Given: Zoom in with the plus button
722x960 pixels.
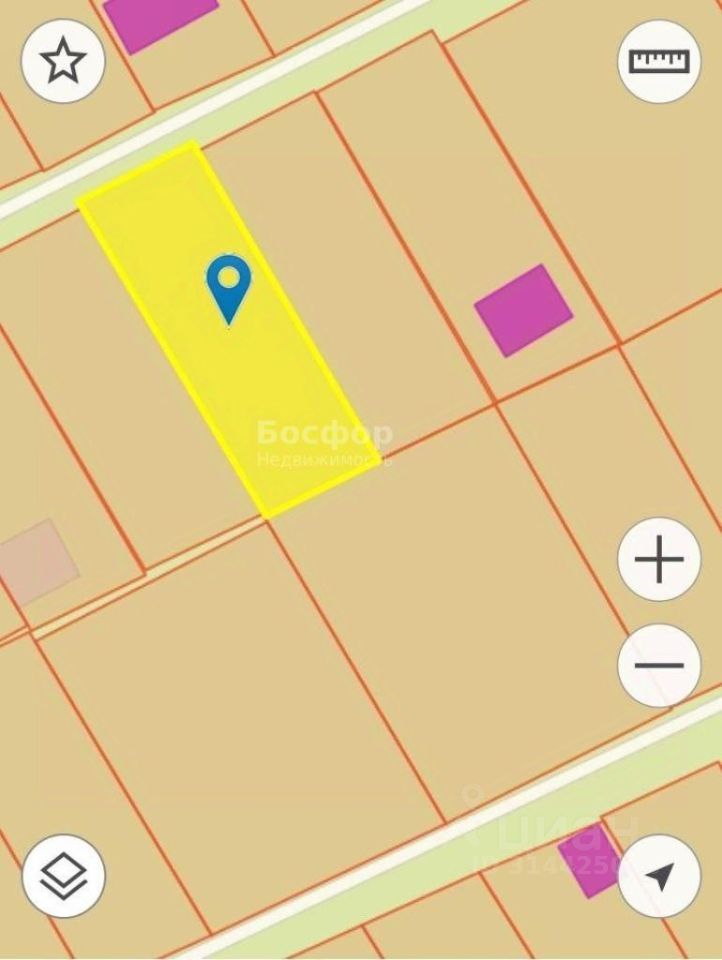Looking at the screenshot, I should (x=659, y=560).
